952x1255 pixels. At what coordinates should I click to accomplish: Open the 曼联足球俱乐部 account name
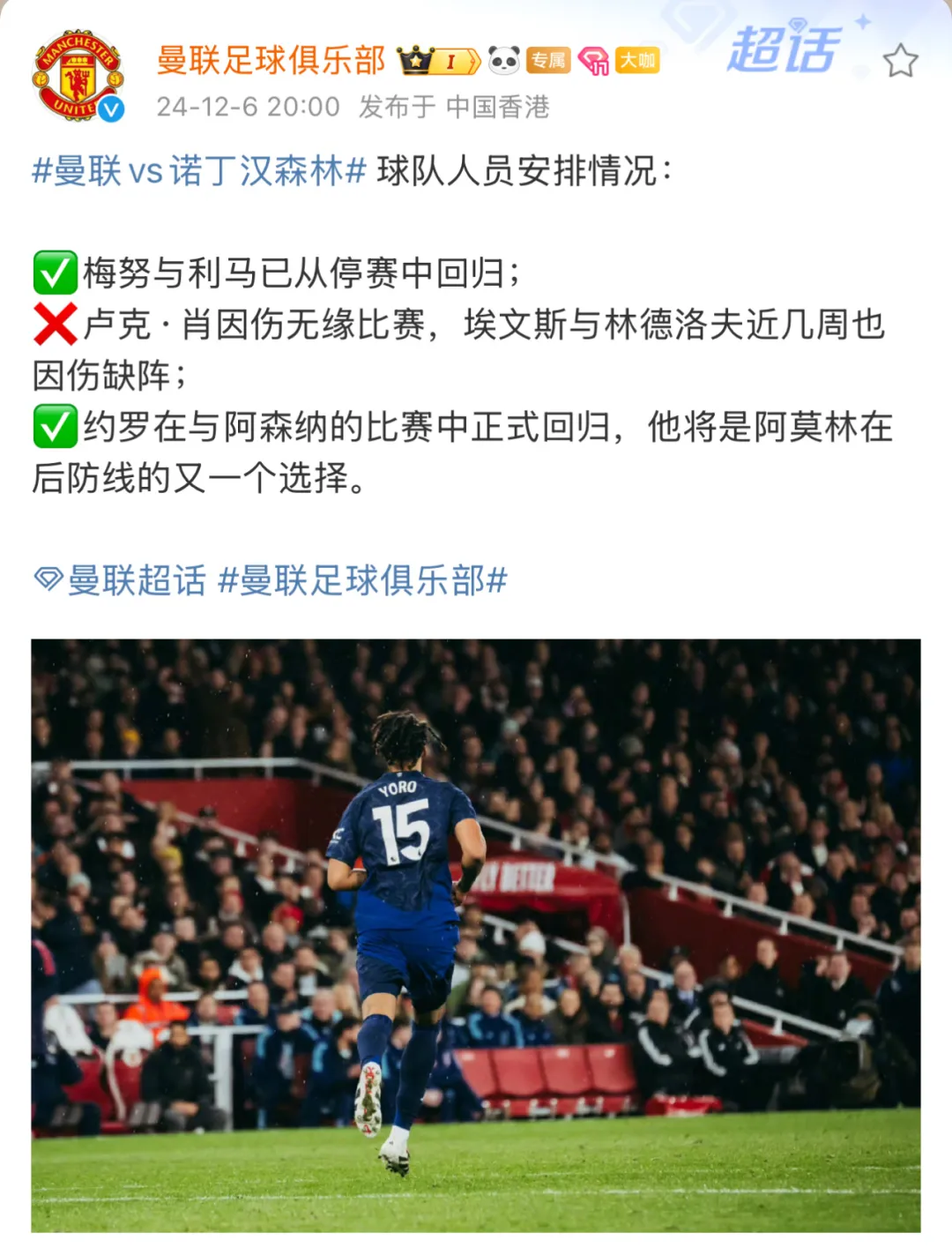click(x=271, y=60)
